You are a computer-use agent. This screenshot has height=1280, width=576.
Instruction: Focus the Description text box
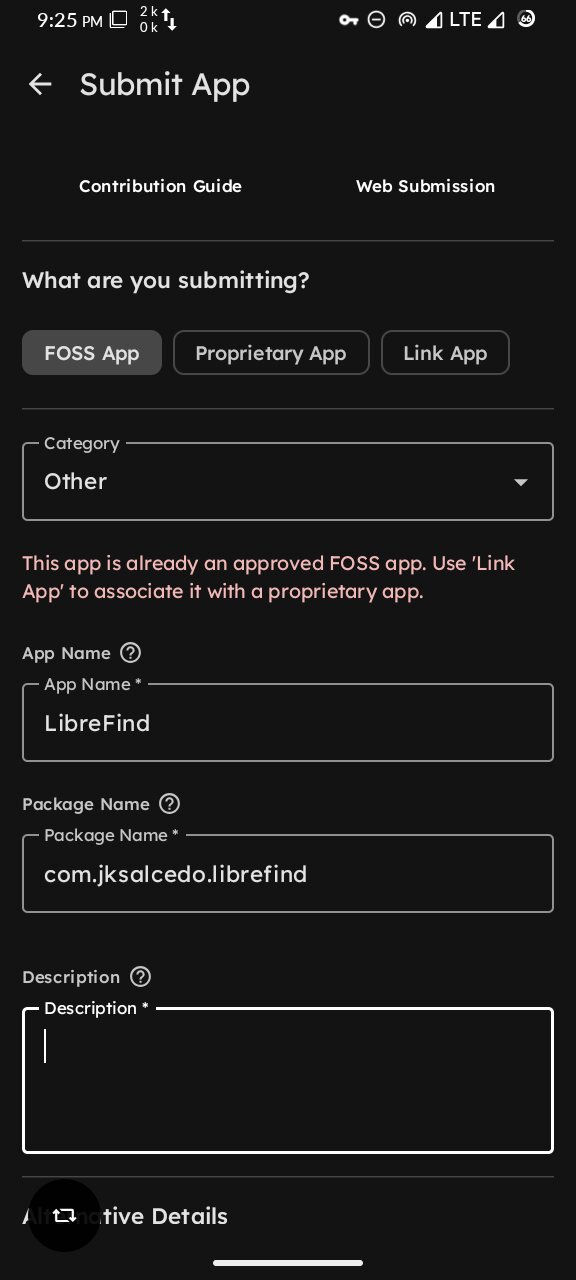point(288,1080)
